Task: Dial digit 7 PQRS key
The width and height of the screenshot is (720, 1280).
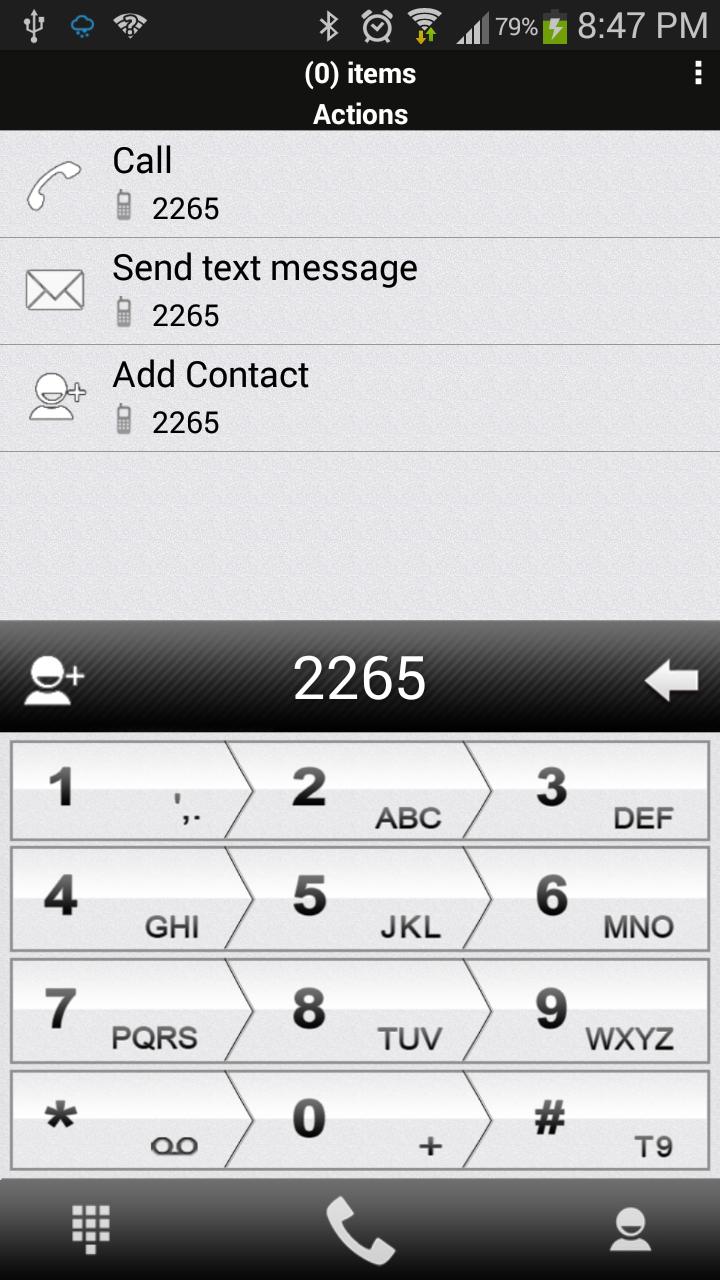Action: [120, 1011]
